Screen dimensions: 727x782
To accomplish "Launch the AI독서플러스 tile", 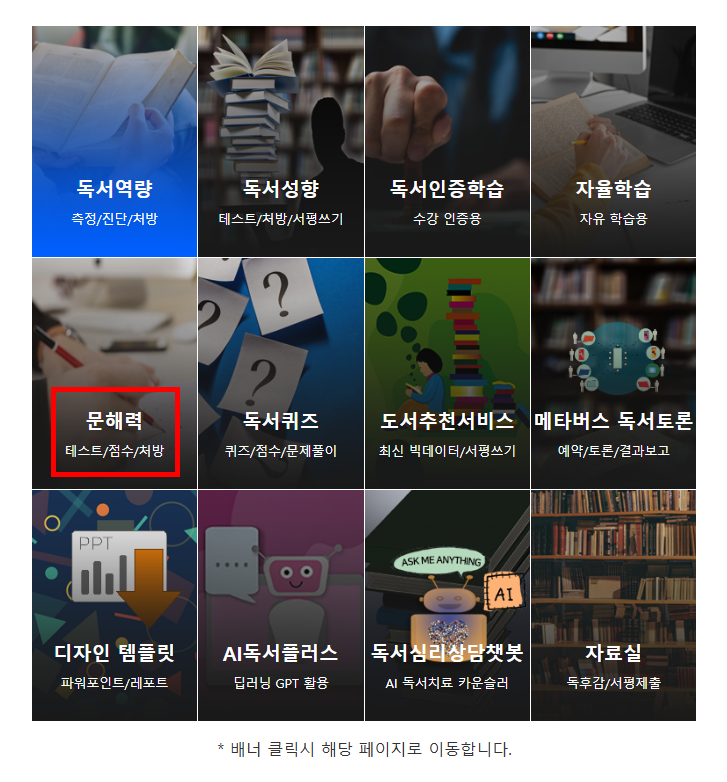I will 281,606.
